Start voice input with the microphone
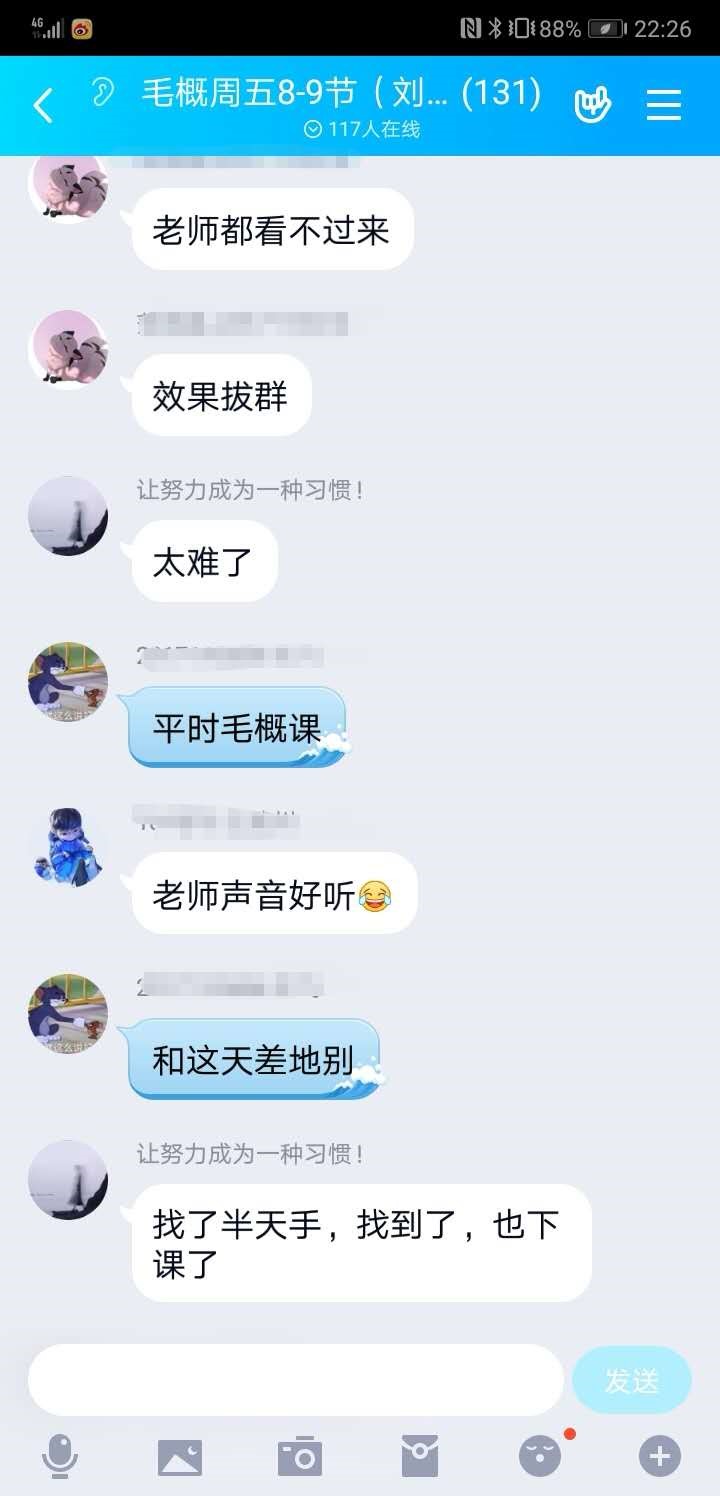Screen dimensions: 720x1496 coord(60,1456)
